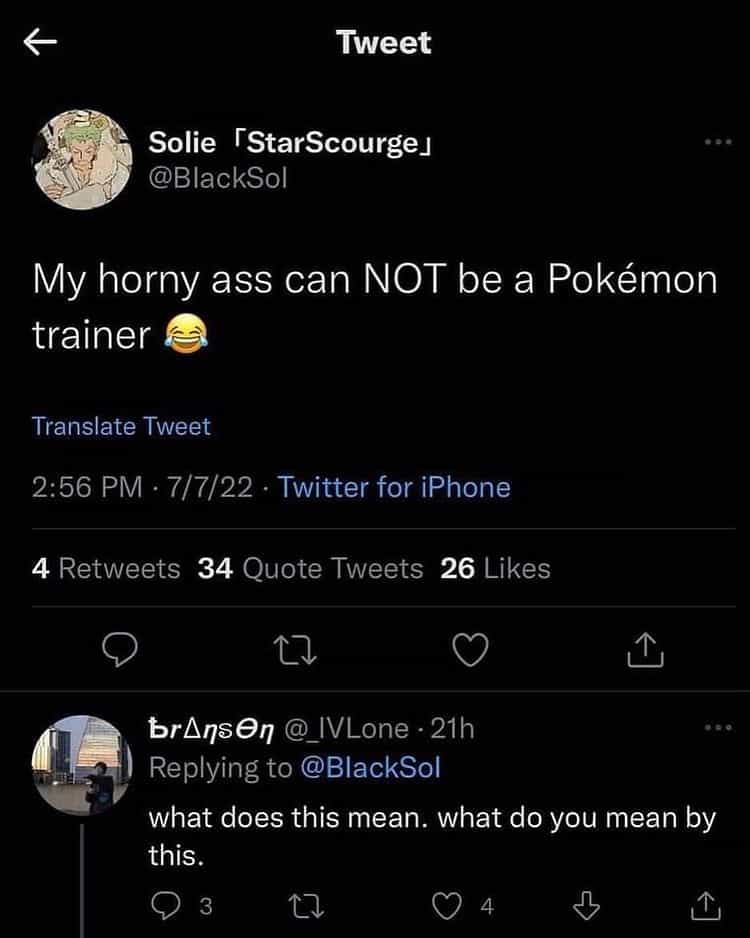The image size is (750, 938).
Task: Open overflow menu on @_IVLone's reply
Action: 717,728
